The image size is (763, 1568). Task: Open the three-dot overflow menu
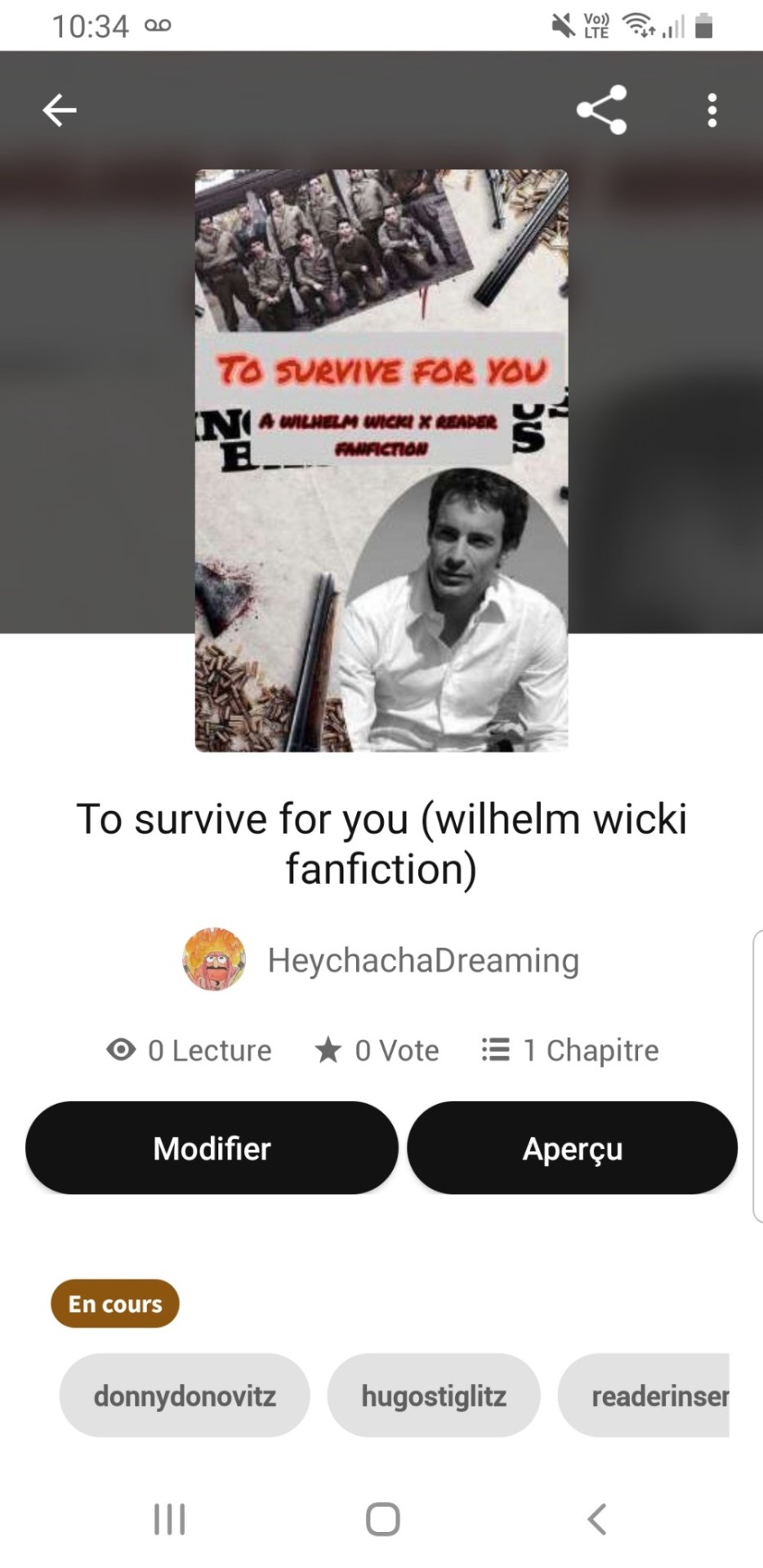point(712,110)
